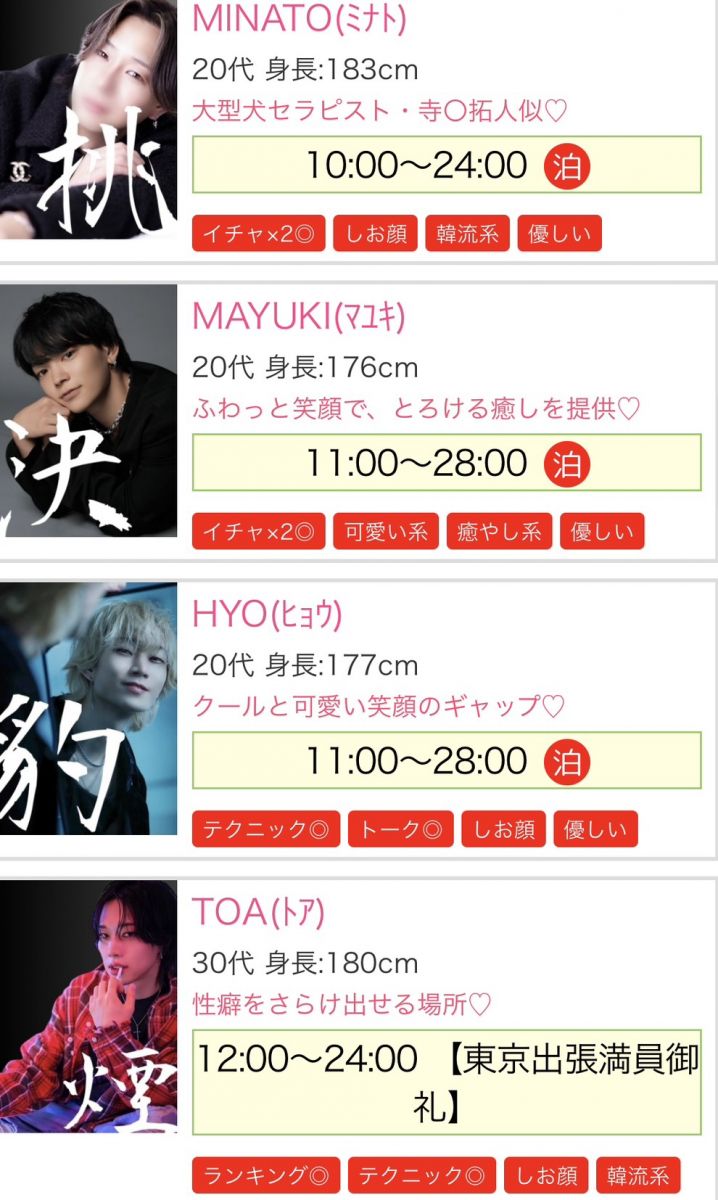The width and height of the screenshot is (718, 1200).
Task: Open MAYUKI's profile card
Action: click(x=298, y=315)
